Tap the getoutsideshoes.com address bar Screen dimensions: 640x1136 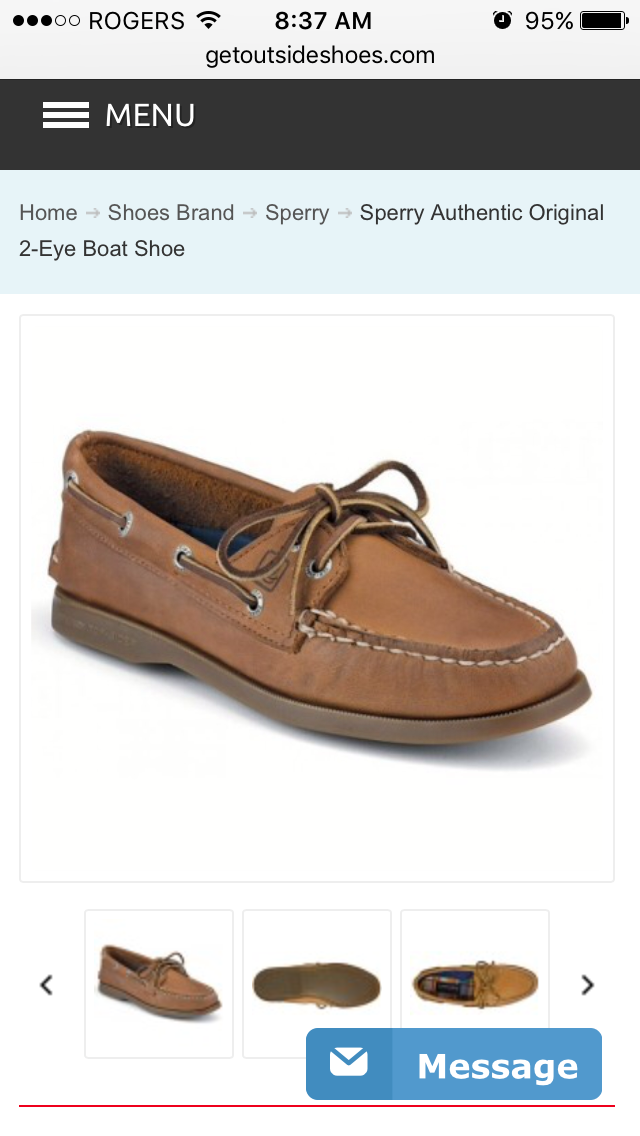(x=320, y=56)
